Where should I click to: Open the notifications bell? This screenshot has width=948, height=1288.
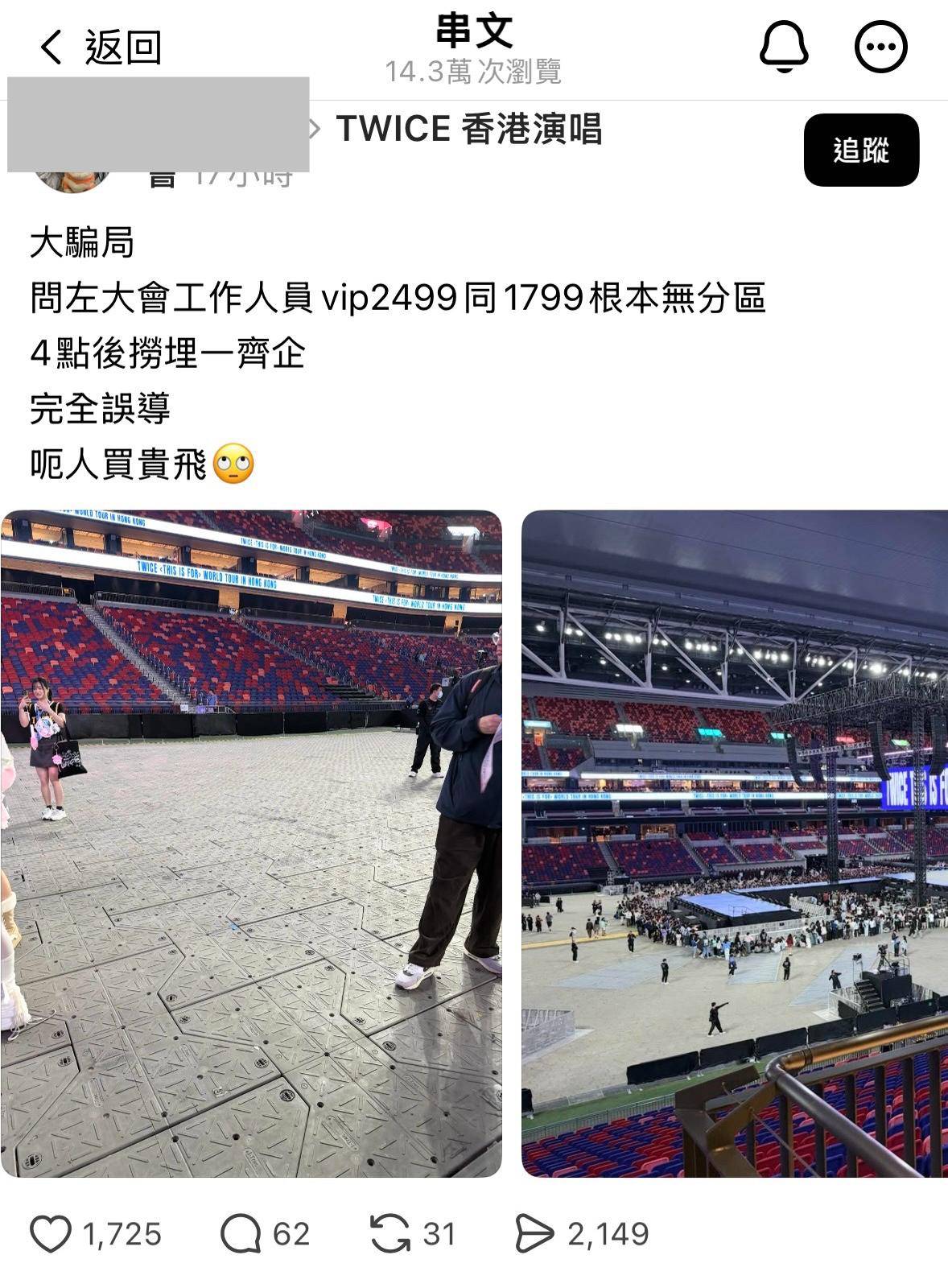pos(784,46)
